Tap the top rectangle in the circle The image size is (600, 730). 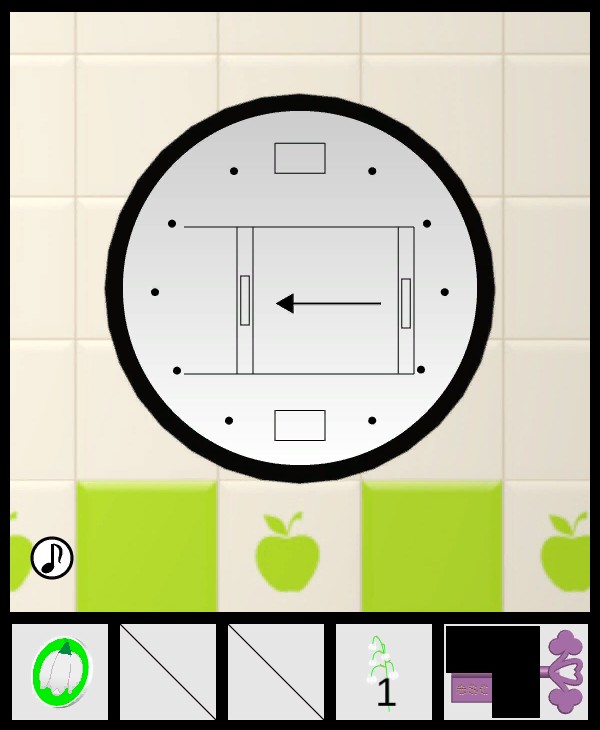(300, 158)
